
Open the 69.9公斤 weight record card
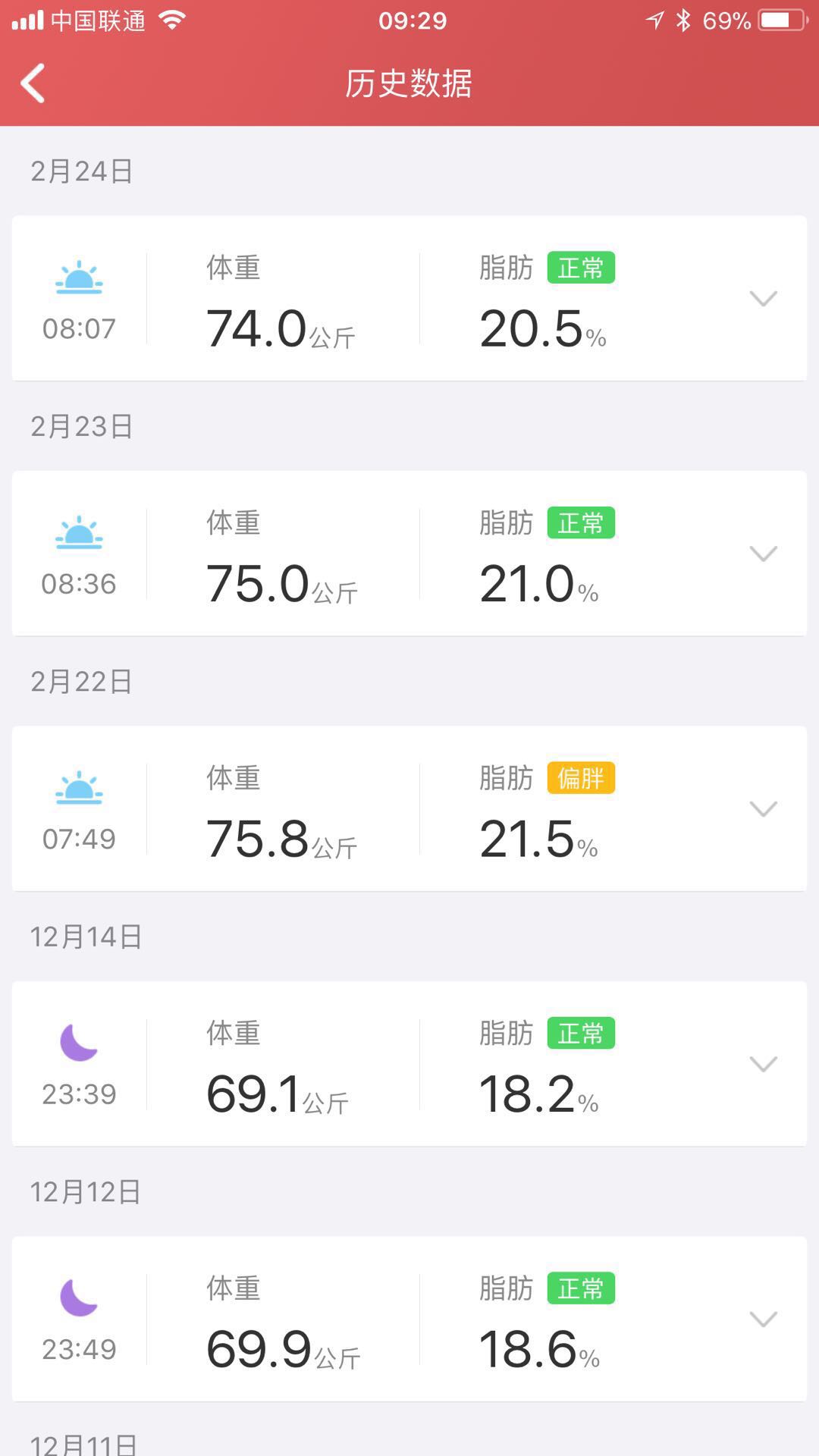(409, 1319)
